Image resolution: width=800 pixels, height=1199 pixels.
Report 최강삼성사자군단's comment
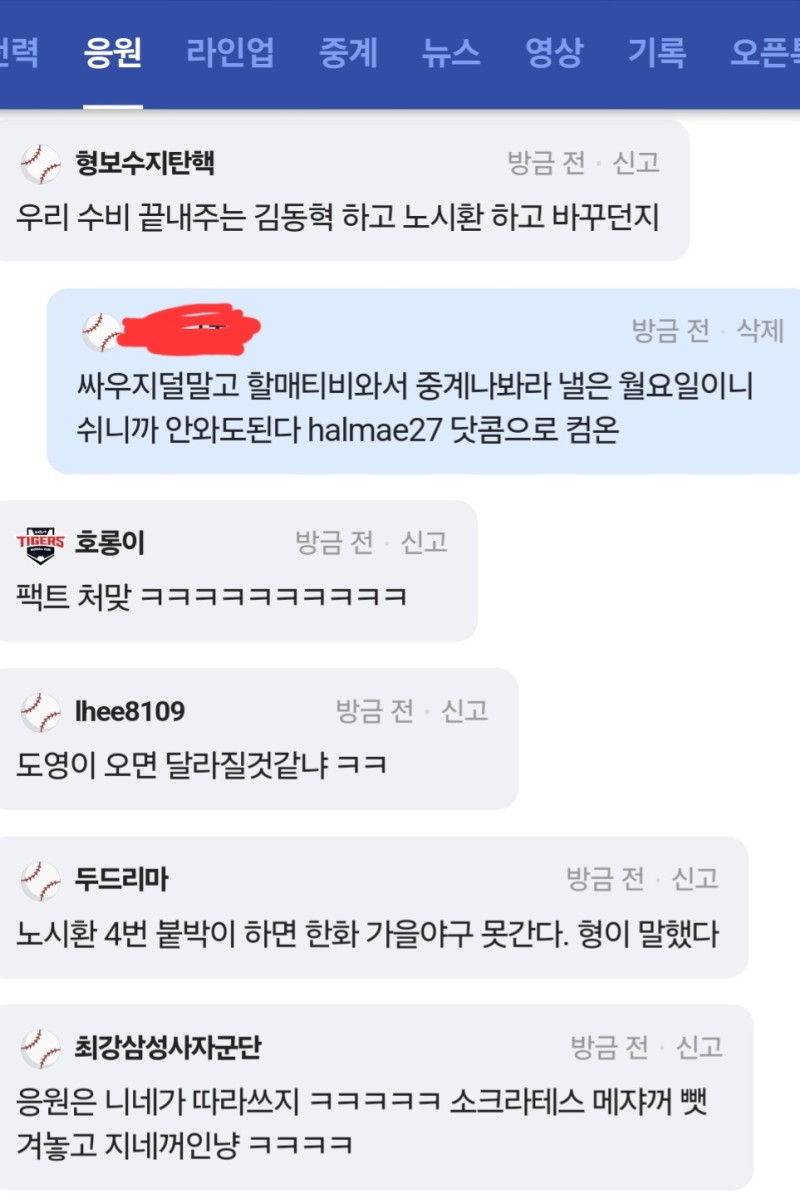pyautogui.click(x=699, y=1047)
